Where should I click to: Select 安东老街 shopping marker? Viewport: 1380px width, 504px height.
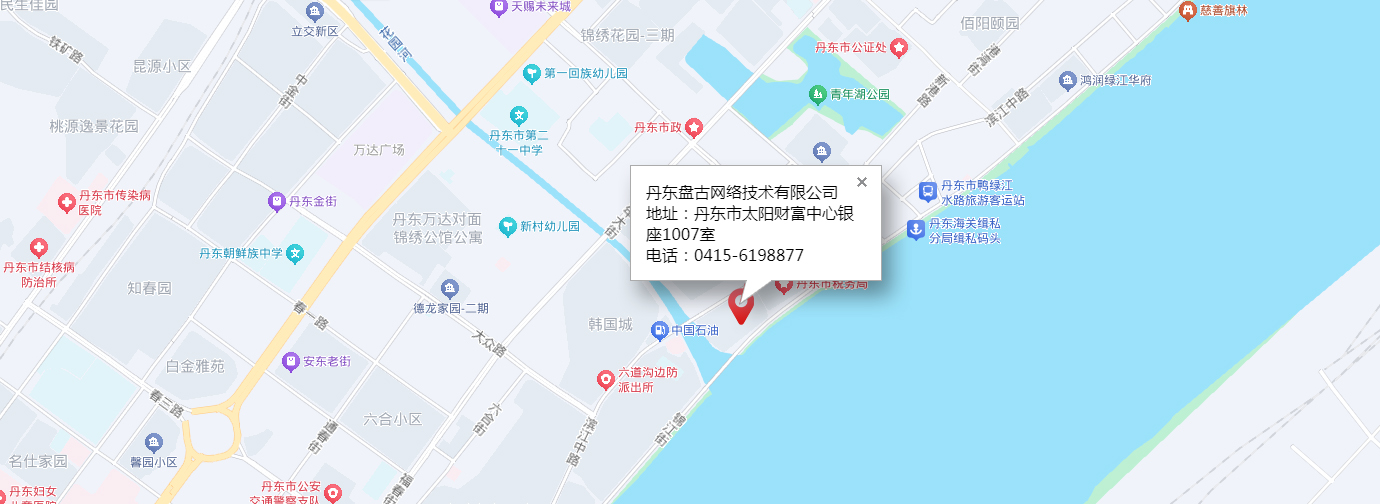(x=290, y=360)
